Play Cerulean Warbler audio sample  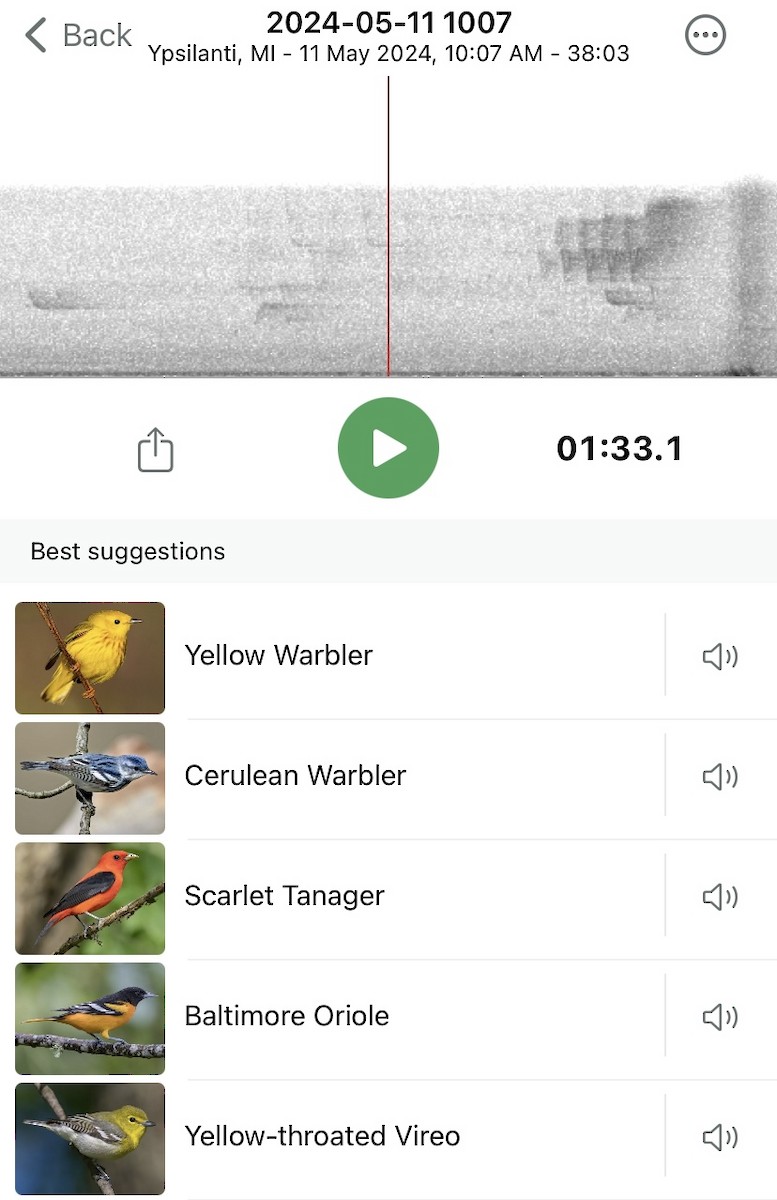pos(720,776)
